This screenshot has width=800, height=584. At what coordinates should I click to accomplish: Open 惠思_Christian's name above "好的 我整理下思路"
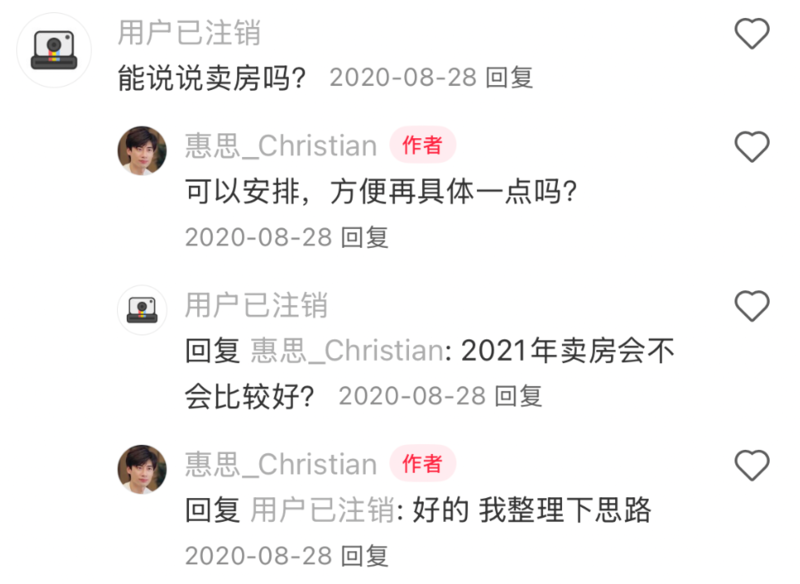point(280,465)
